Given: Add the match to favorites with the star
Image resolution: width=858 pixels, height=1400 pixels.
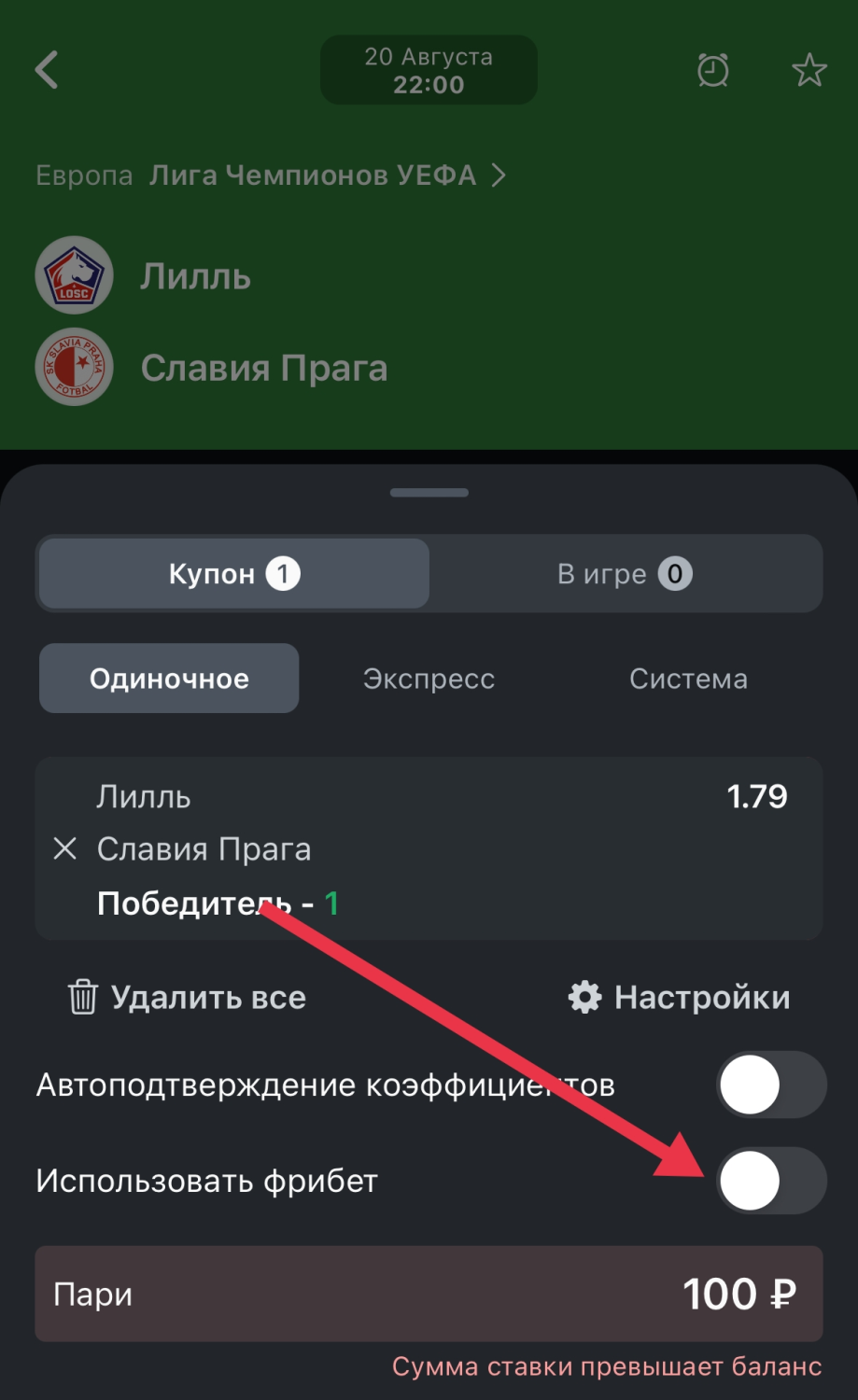Looking at the screenshot, I should (x=809, y=70).
